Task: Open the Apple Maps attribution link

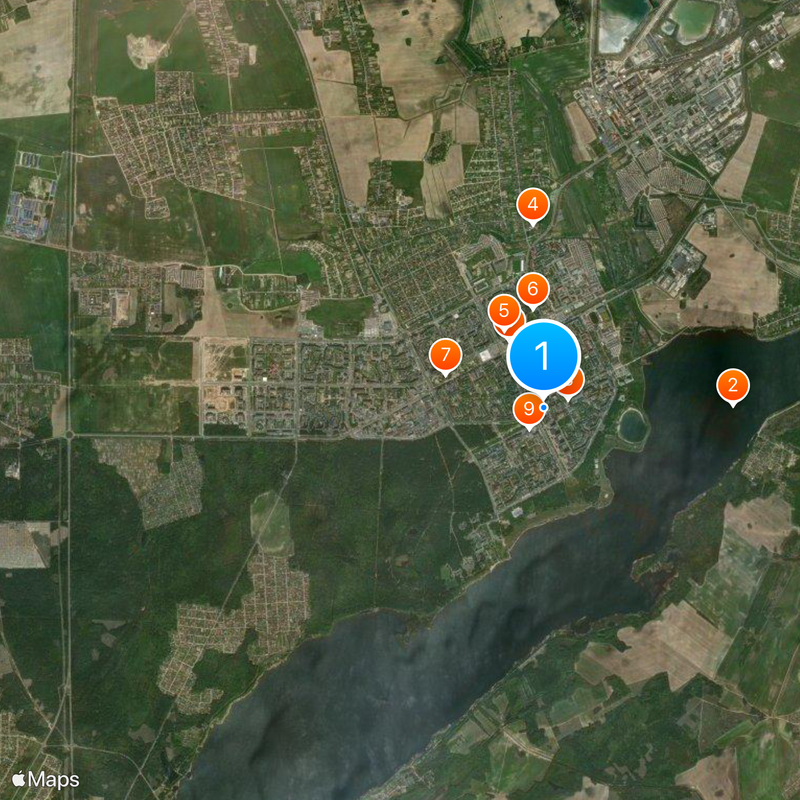Action: (x=45, y=778)
